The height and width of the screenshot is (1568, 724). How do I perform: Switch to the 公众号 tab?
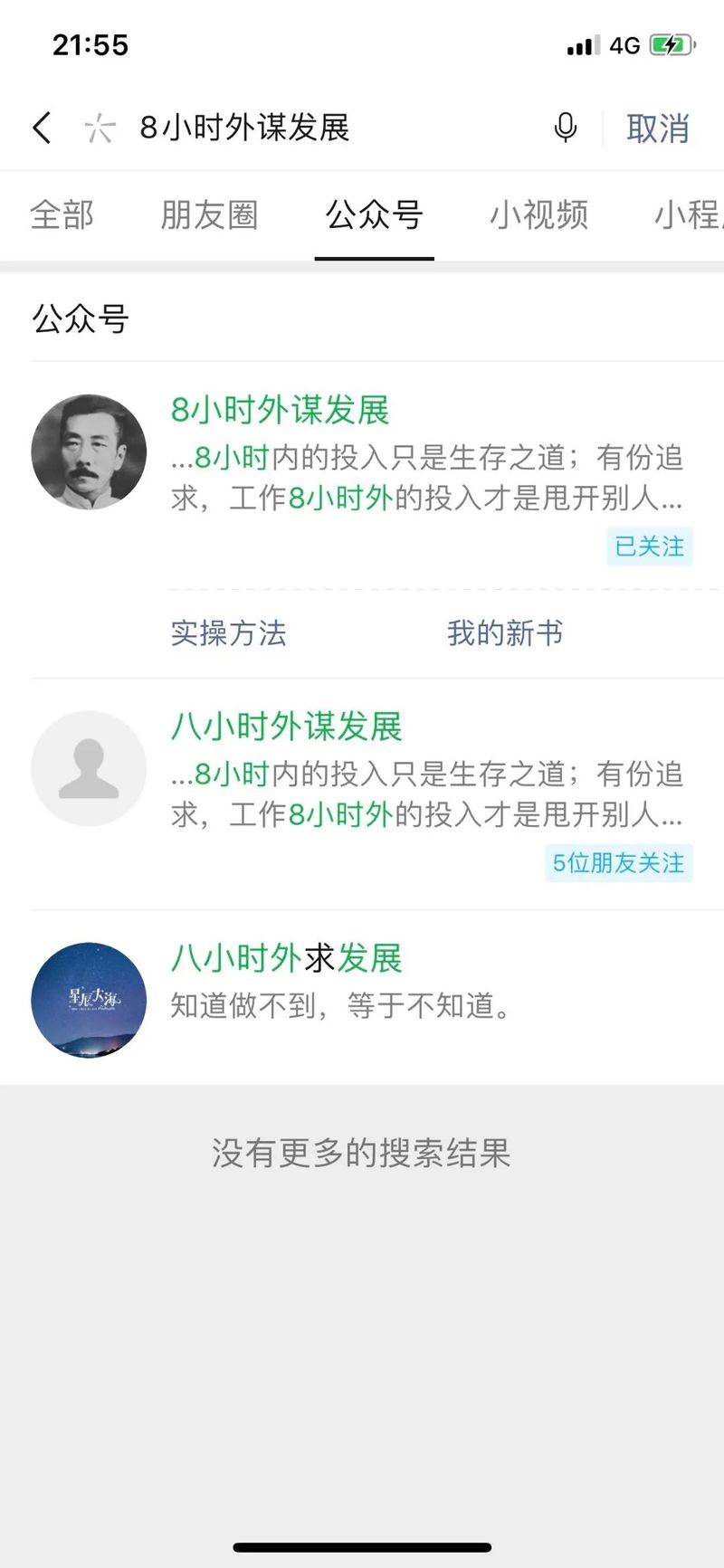click(x=374, y=215)
